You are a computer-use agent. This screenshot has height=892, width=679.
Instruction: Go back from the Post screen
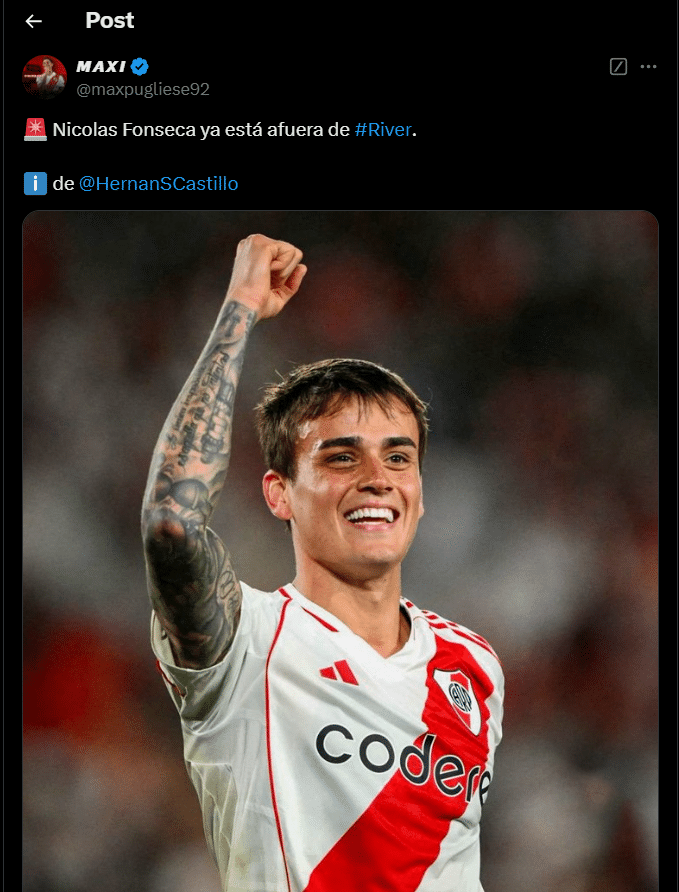pyautogui.click(x=34, y=21)
